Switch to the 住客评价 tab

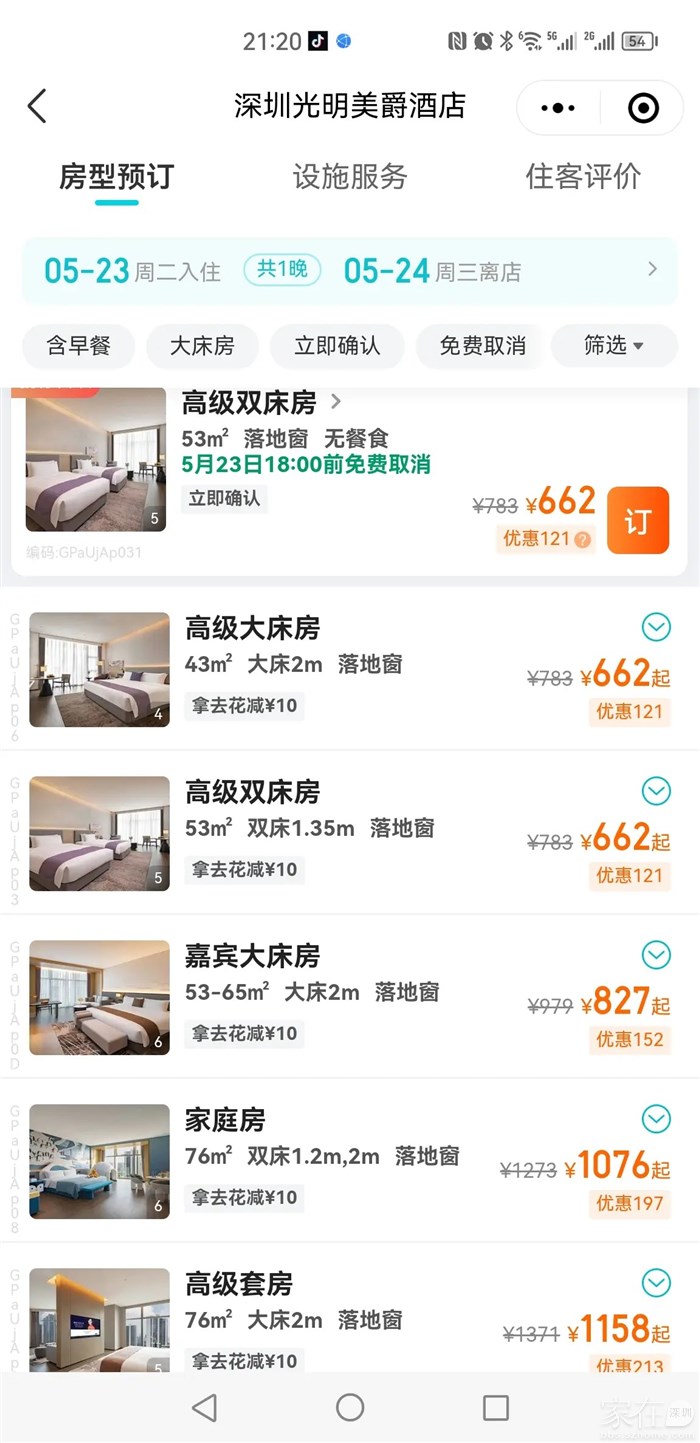click(583, 177)
